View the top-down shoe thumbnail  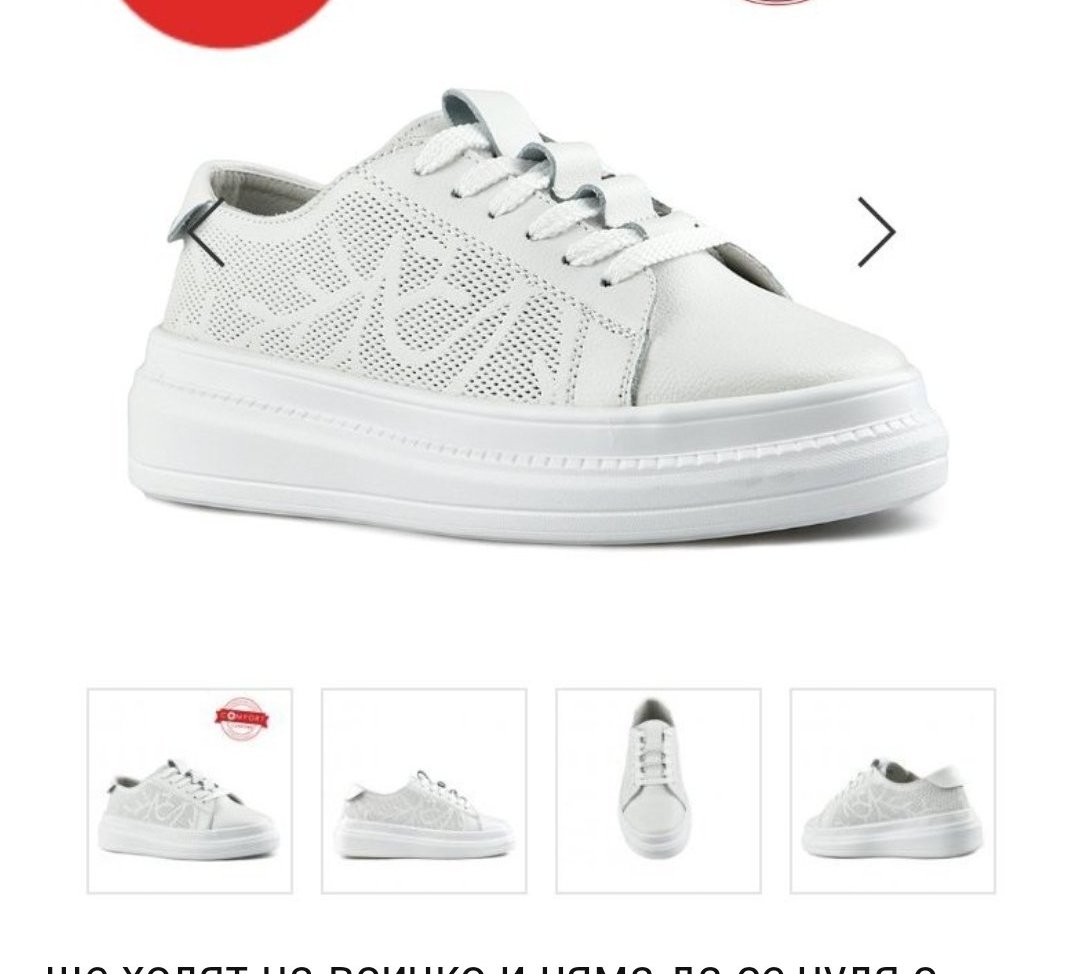[658, 790]
